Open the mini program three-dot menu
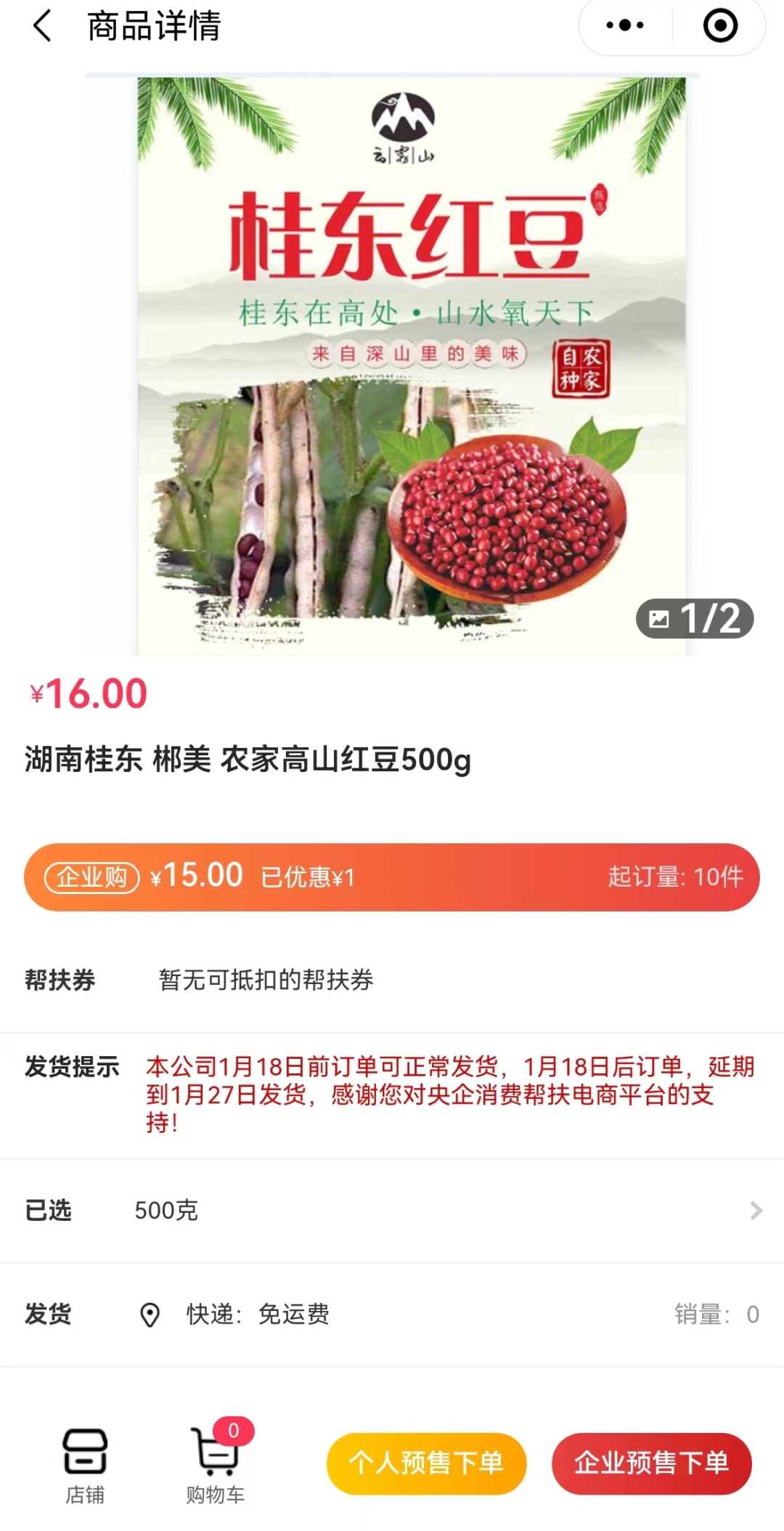Viewport: 784px width, 1531px height. click(625, 26)
